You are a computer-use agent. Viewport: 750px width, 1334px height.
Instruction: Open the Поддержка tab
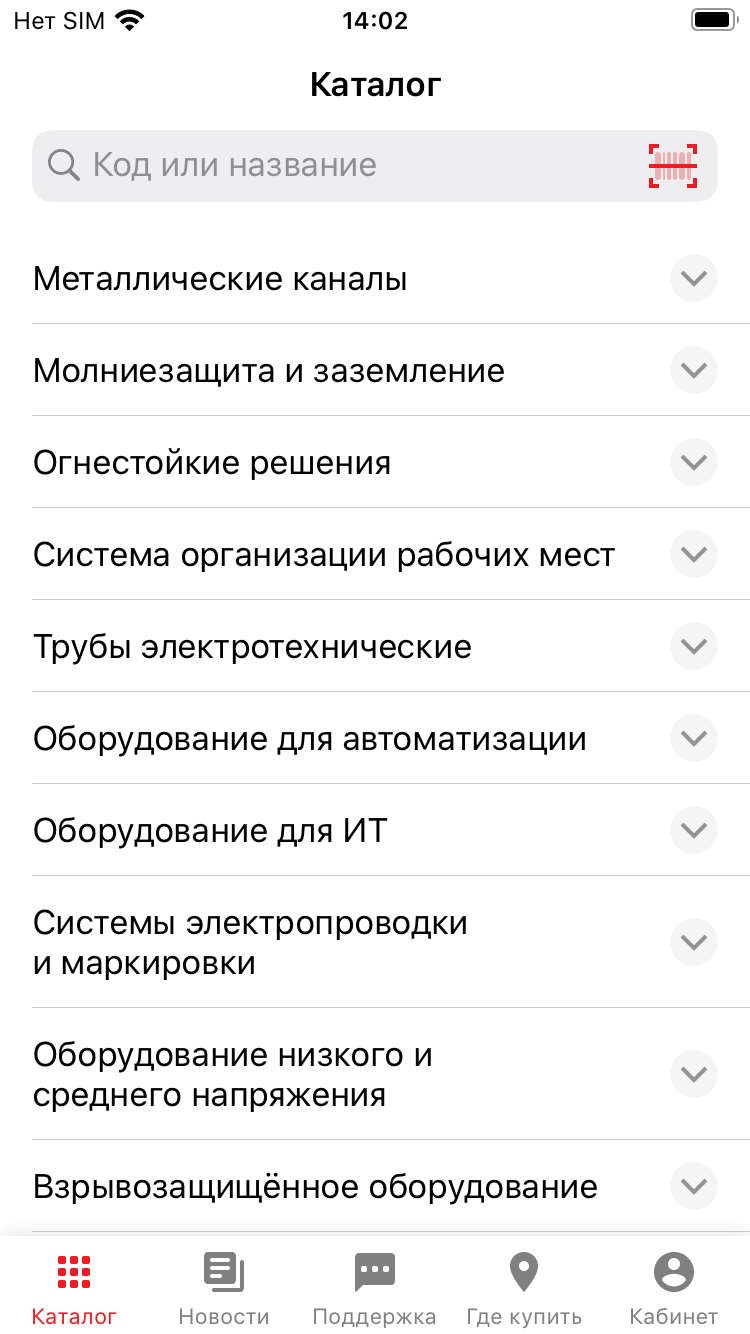[x=375, y=1288]
